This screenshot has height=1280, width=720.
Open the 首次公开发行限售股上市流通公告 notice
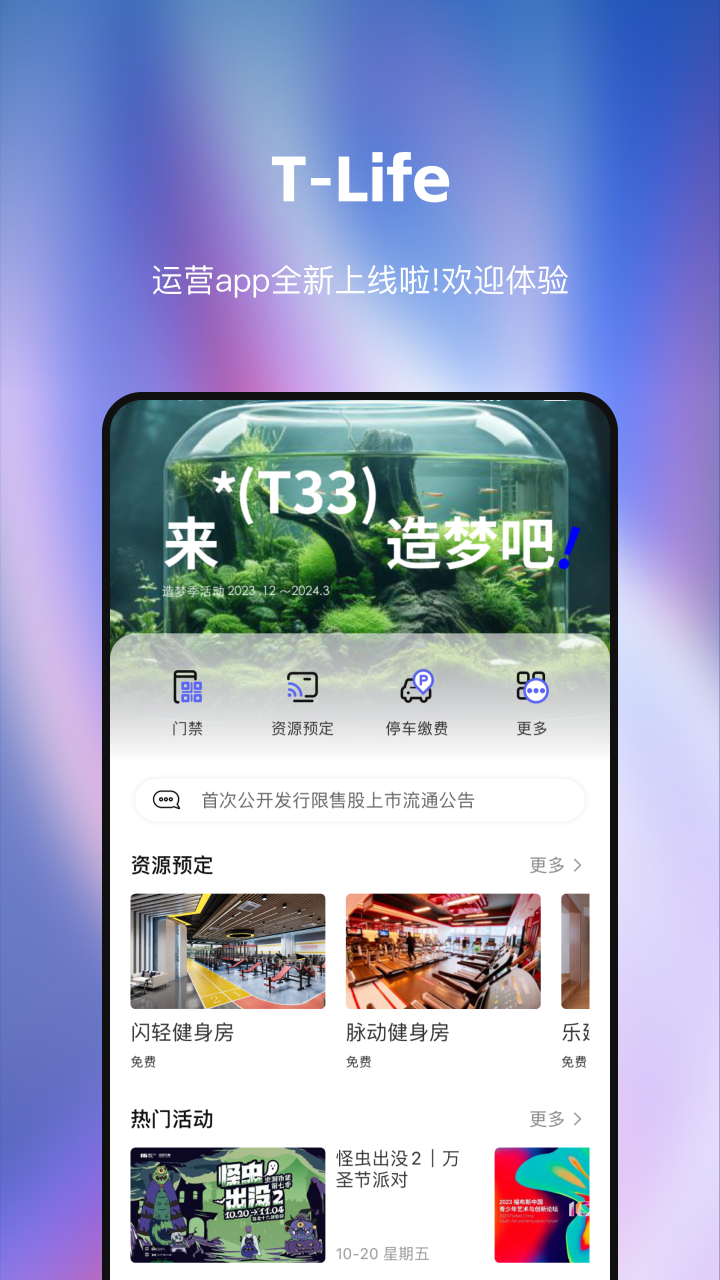(360, 799)
